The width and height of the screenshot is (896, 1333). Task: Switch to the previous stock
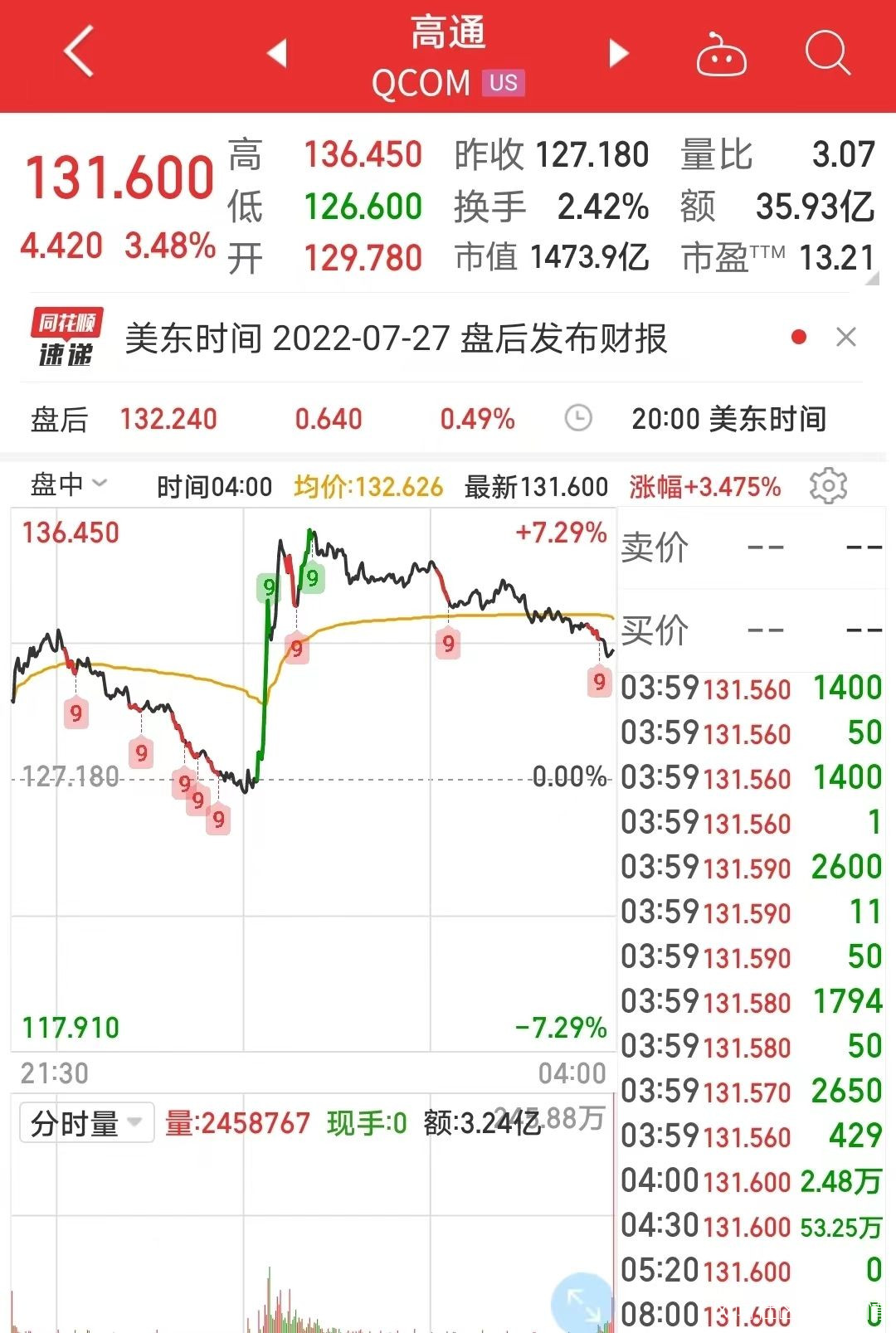click(277, 54)
